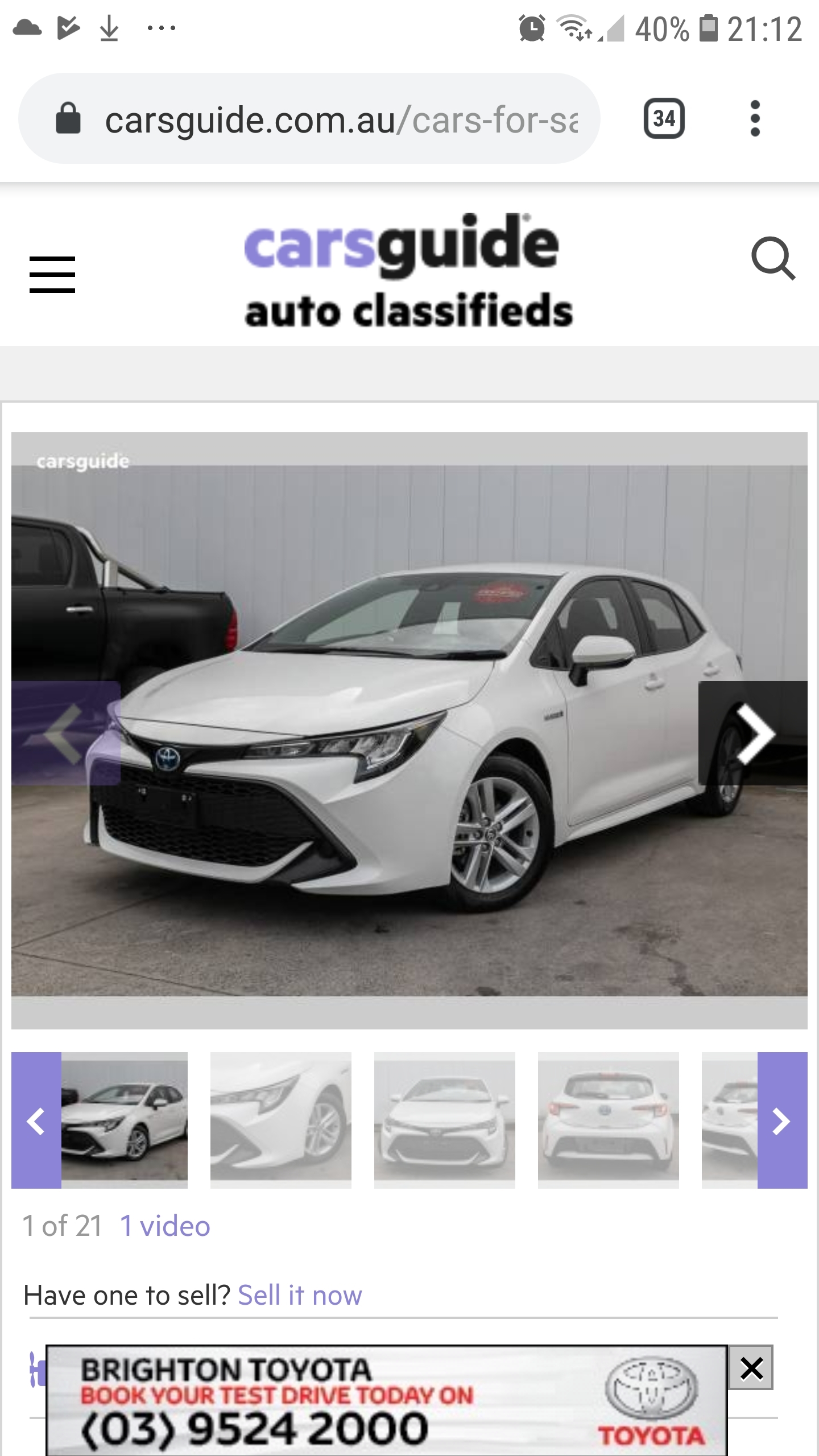Show the next car photo
The height and width of the screenshot is (1456, 819).
(x=753, y=733)
